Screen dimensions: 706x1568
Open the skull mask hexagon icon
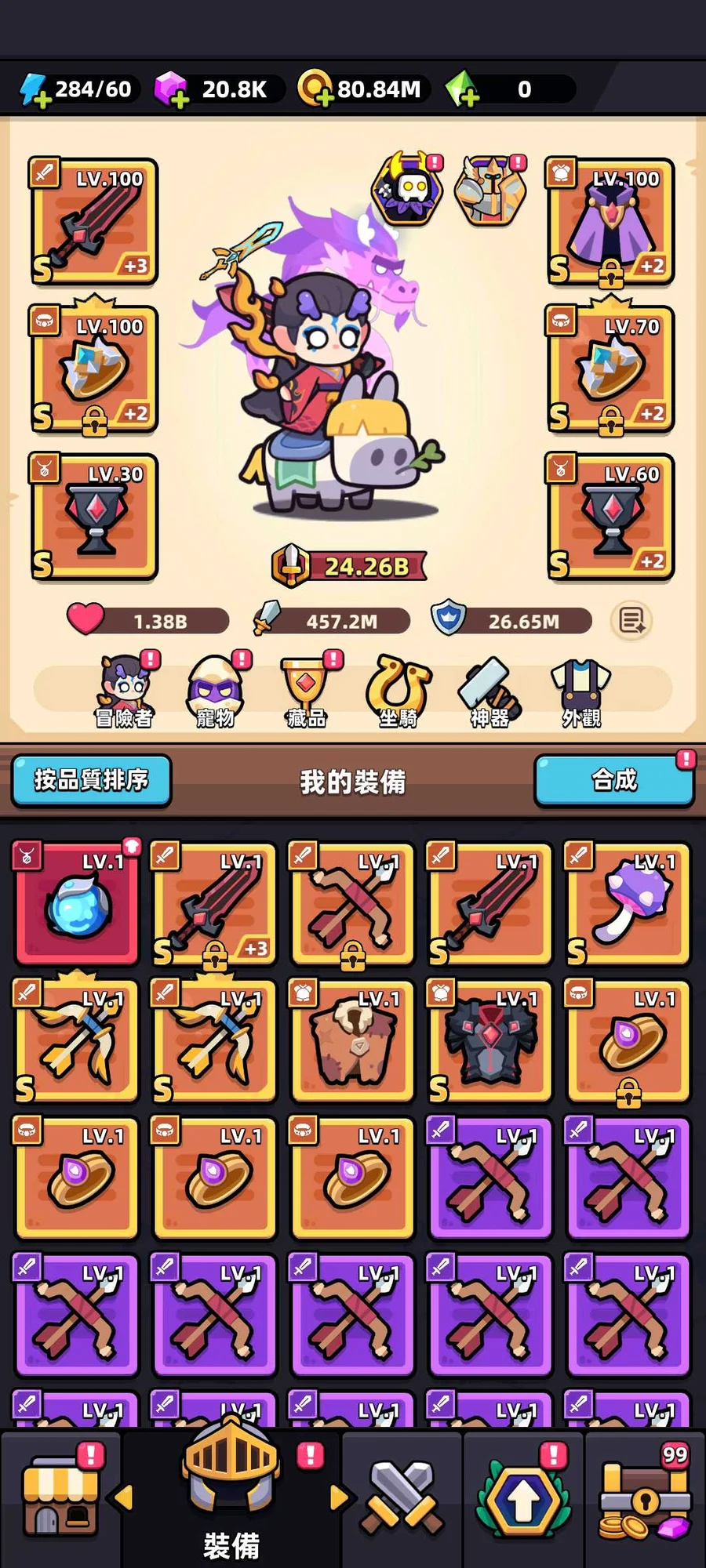(407, 190)
